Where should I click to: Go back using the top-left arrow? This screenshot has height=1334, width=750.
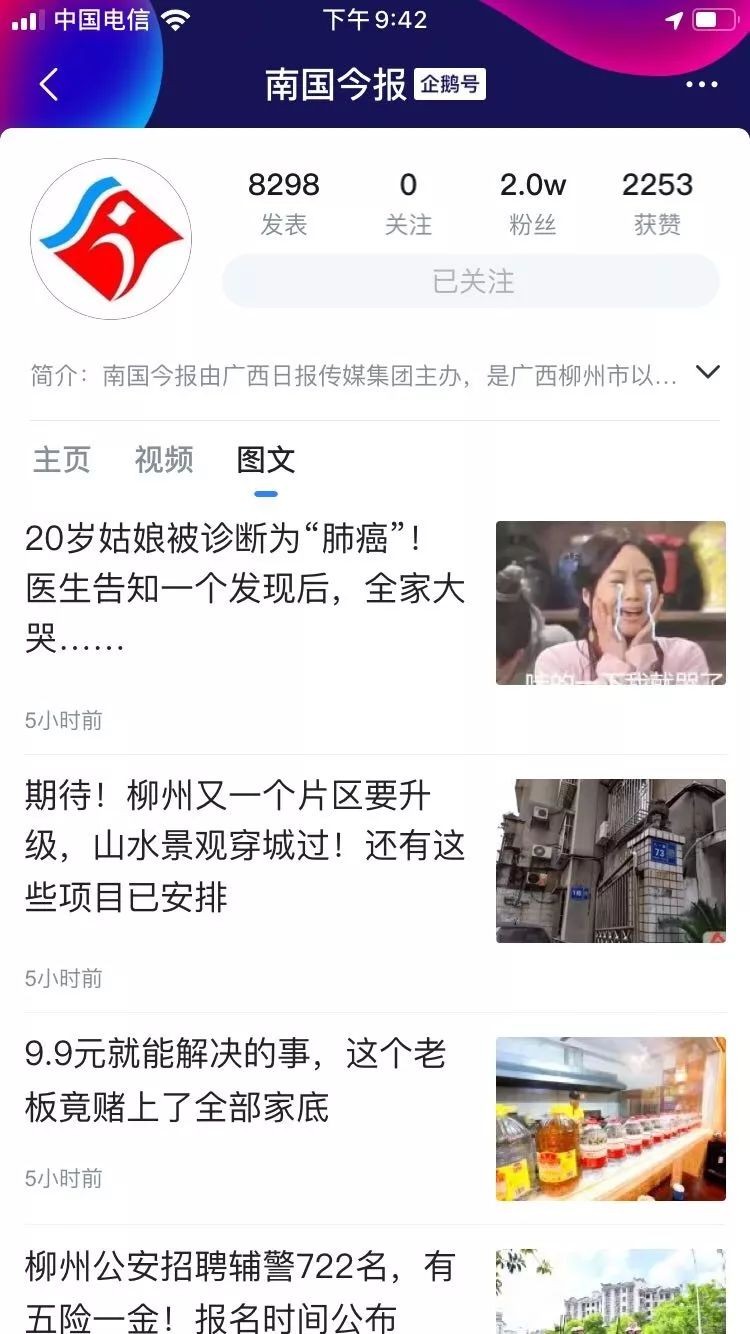(x=48, y=85)
